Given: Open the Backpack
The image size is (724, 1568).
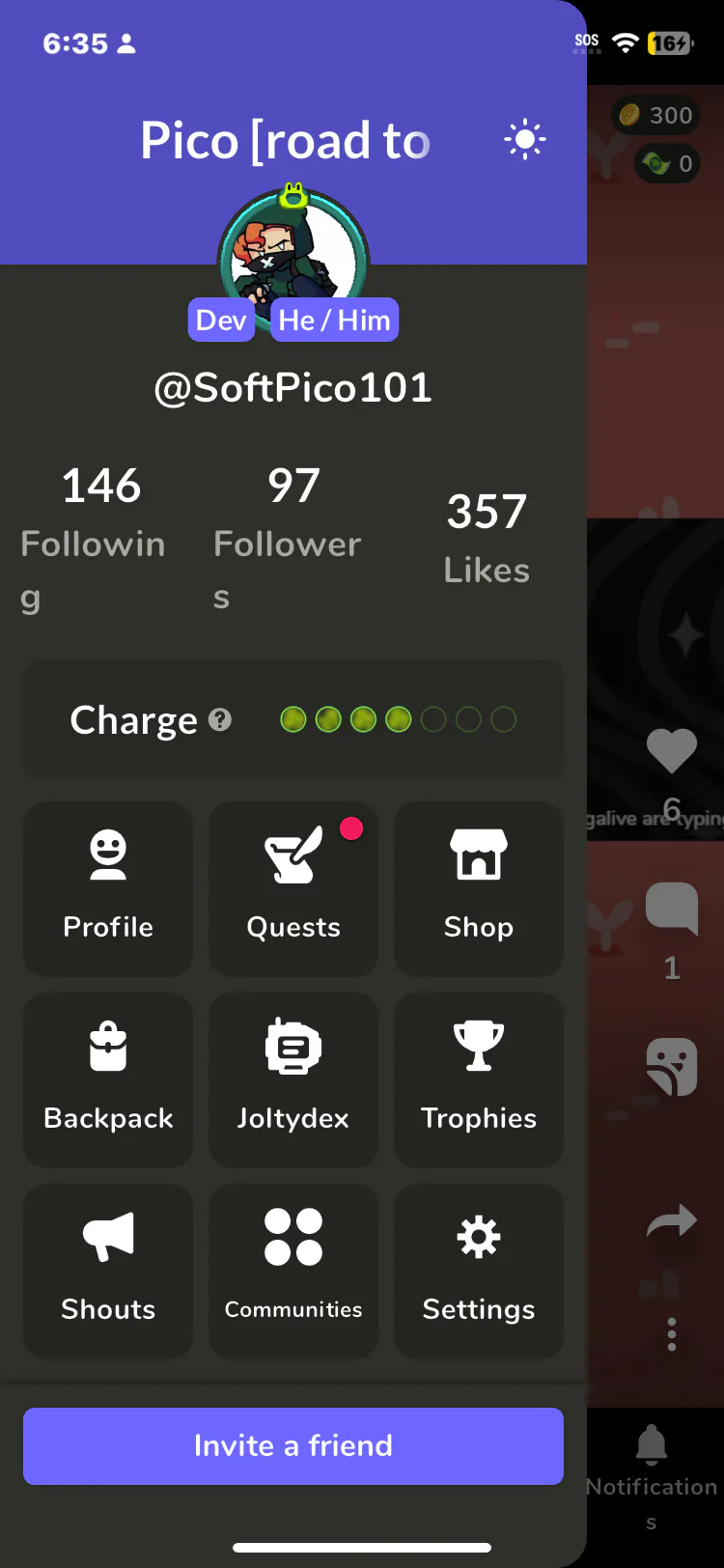Looking at the screenshot, I should tap(108, 1078).
